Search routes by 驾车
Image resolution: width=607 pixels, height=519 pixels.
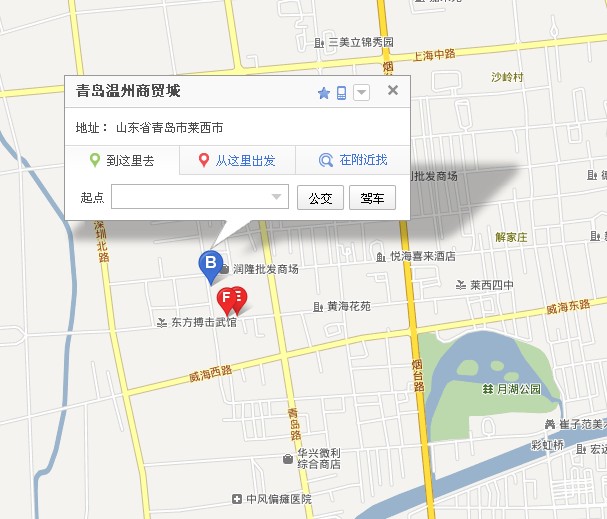[372, 197]
